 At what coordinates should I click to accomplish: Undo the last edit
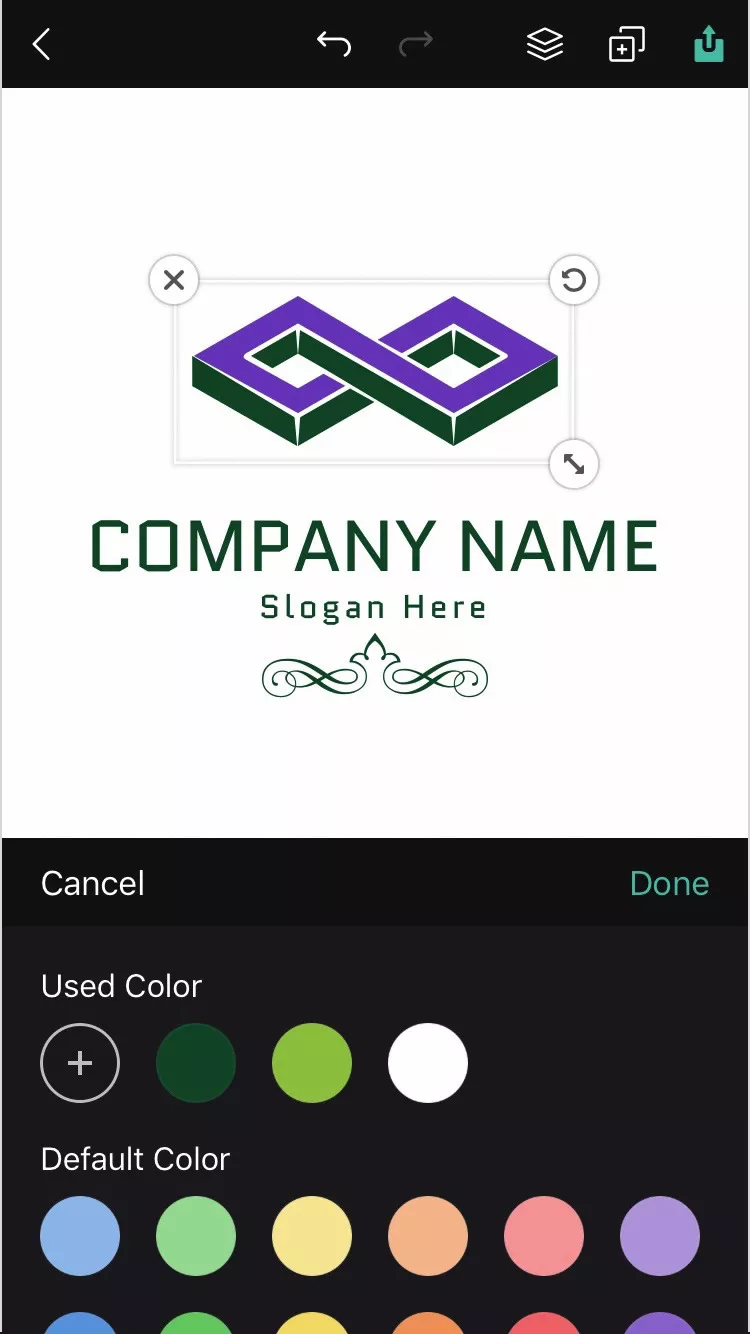tap(334, 43)
